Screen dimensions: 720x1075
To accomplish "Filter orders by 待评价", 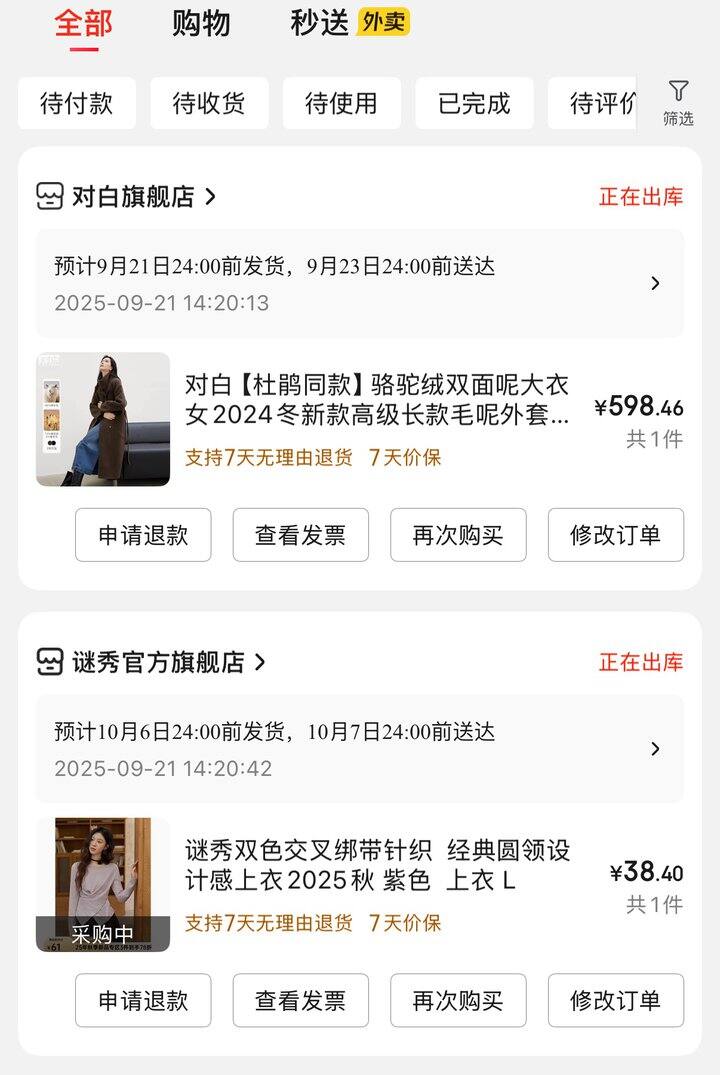I will point(597,102).
